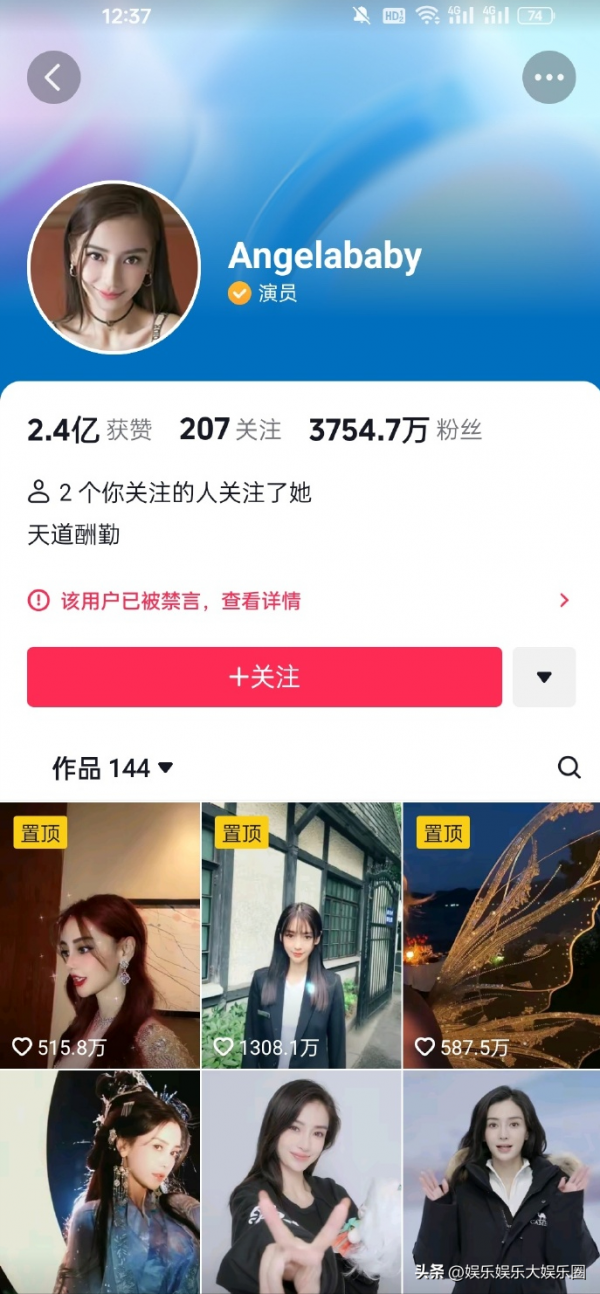Expand the dropdown arrow beside +关注
Viewport: 600px width, 1294px height.
click(x=544, y=677)
